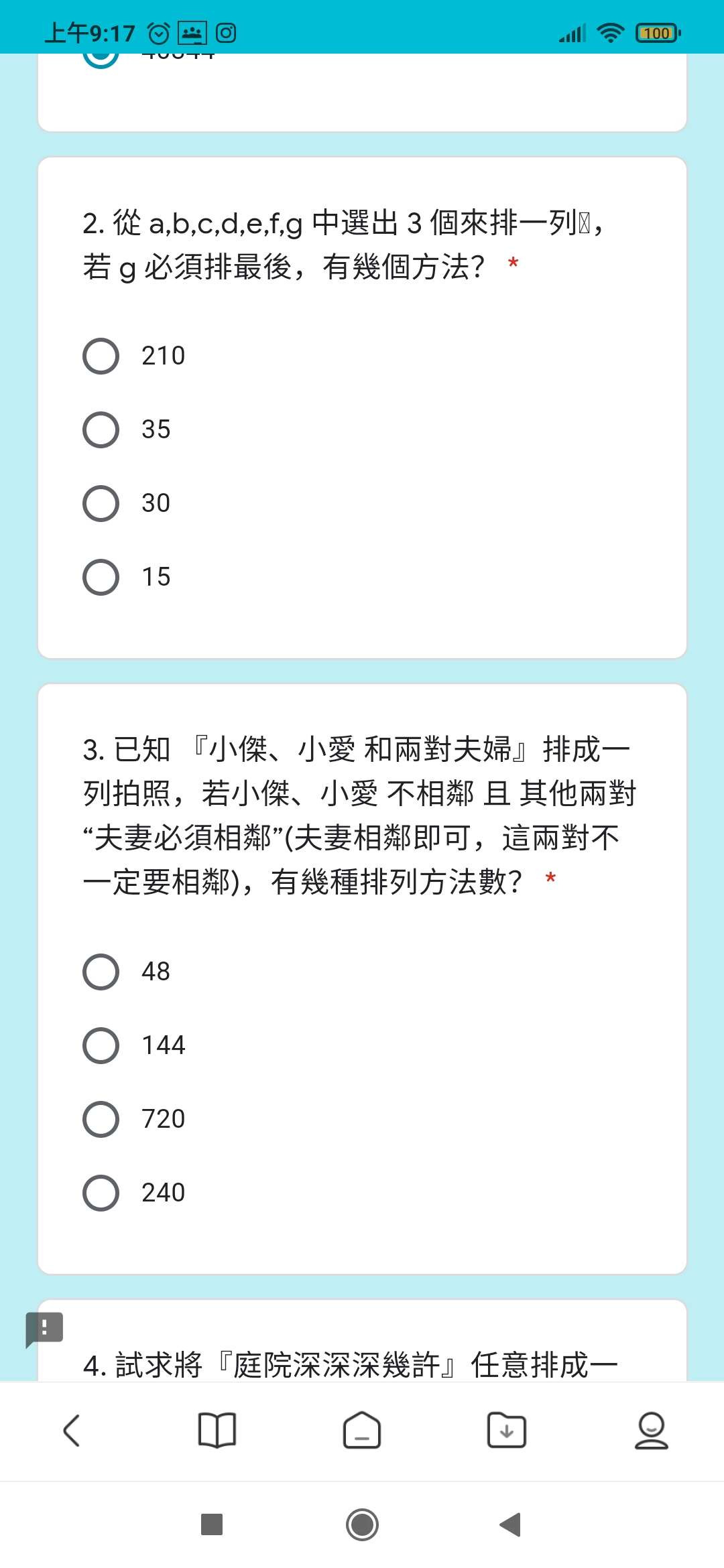Go to the browser home page
Image resolution: width=724 pixels, height=1568 pixels.
362,1431
